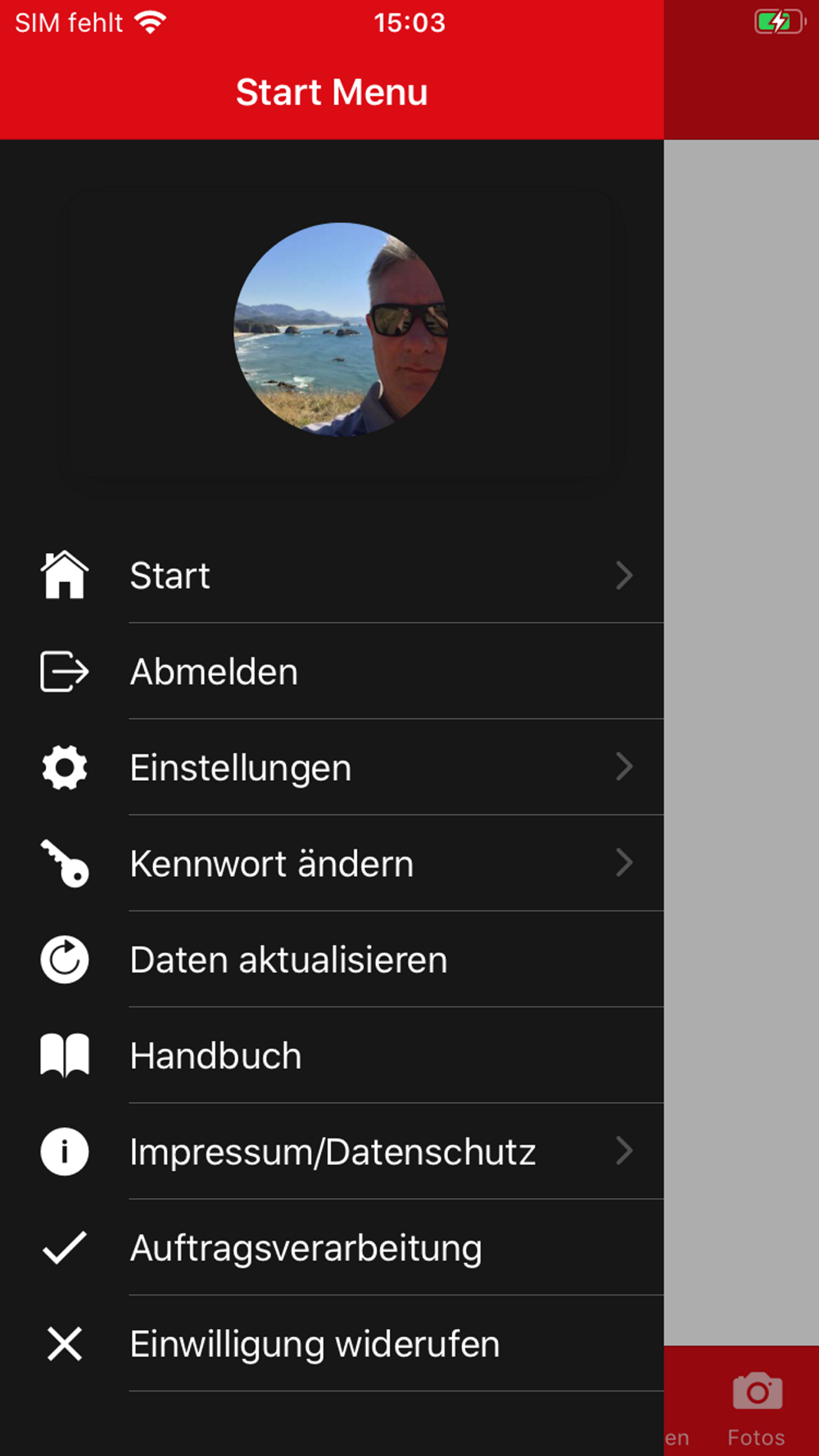View Impressum/Datenschutz information

click(333, 1152)
